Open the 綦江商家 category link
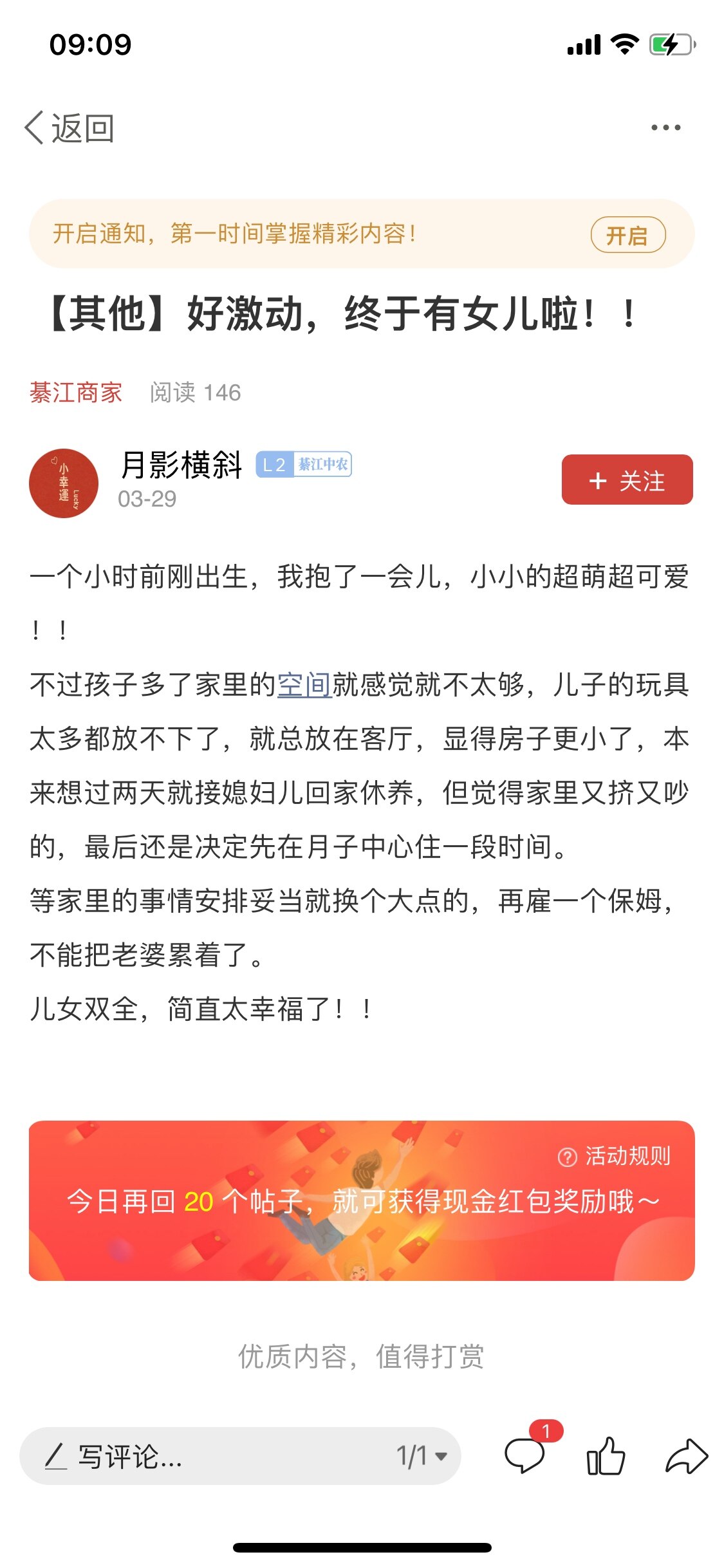Viewport: 724px width, 1568px height. pyautogui.click(x=76, y=393)
